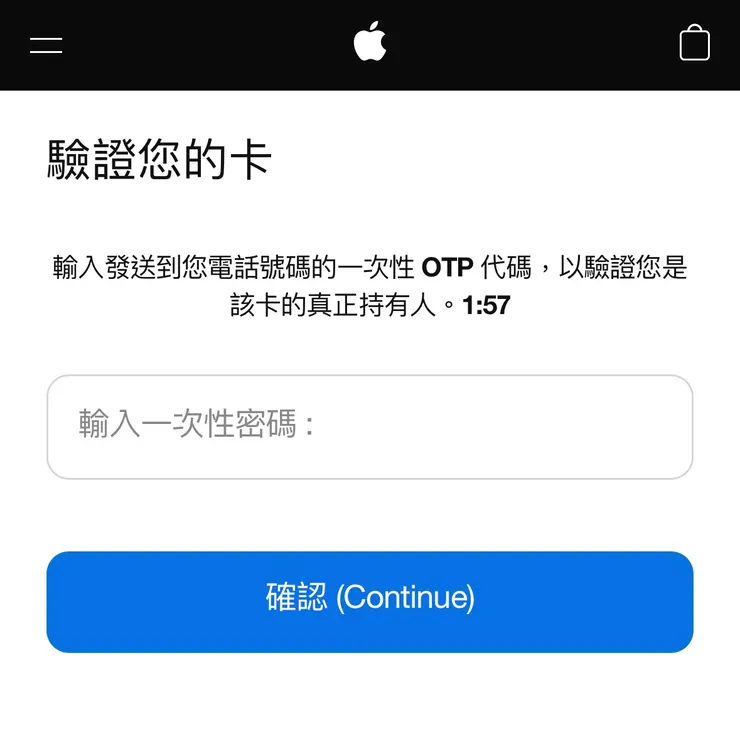Image resolution: width=740 pixels, height=743 pixels.
Task: Click the 1:57 countdown timer
Action: pos(489,308)
